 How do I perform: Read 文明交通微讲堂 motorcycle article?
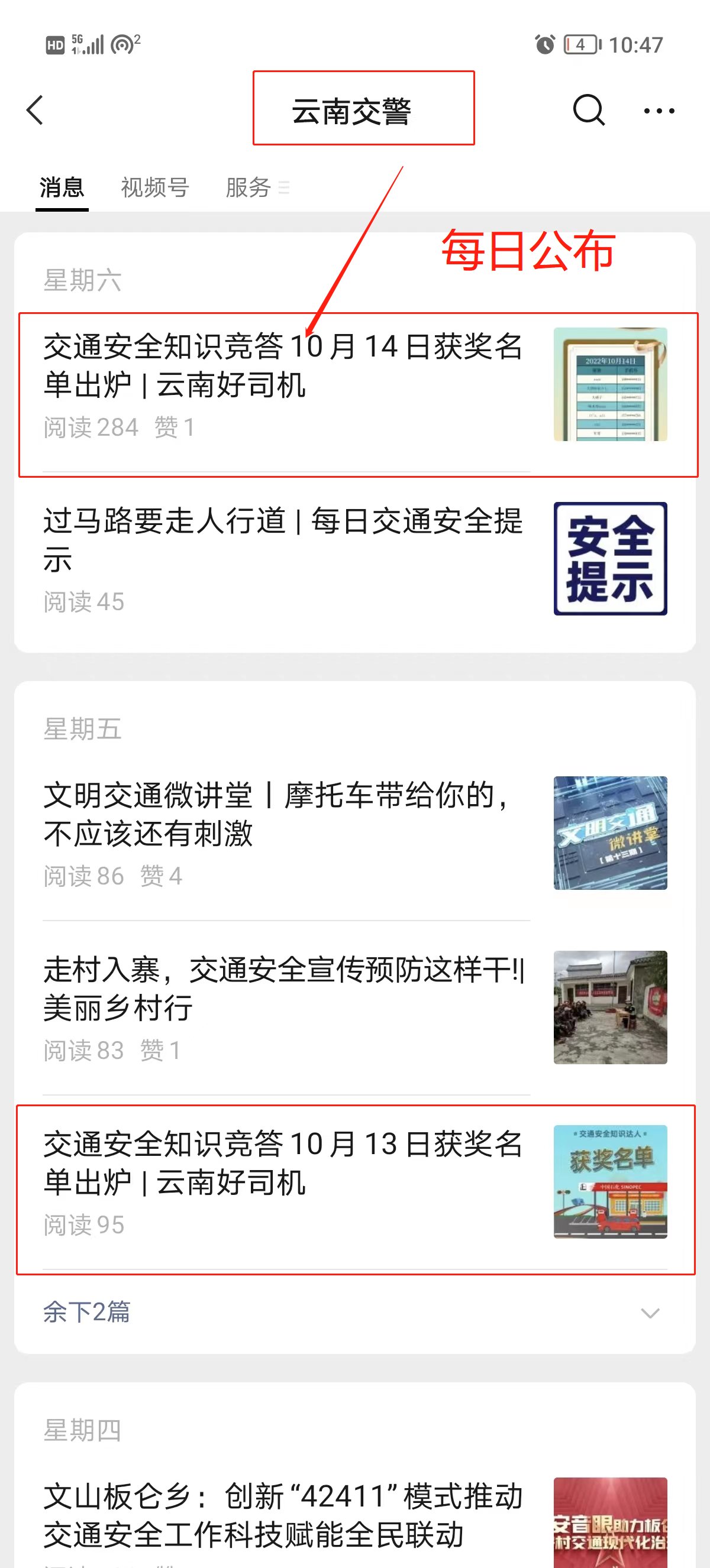click(x=283, y=814)
